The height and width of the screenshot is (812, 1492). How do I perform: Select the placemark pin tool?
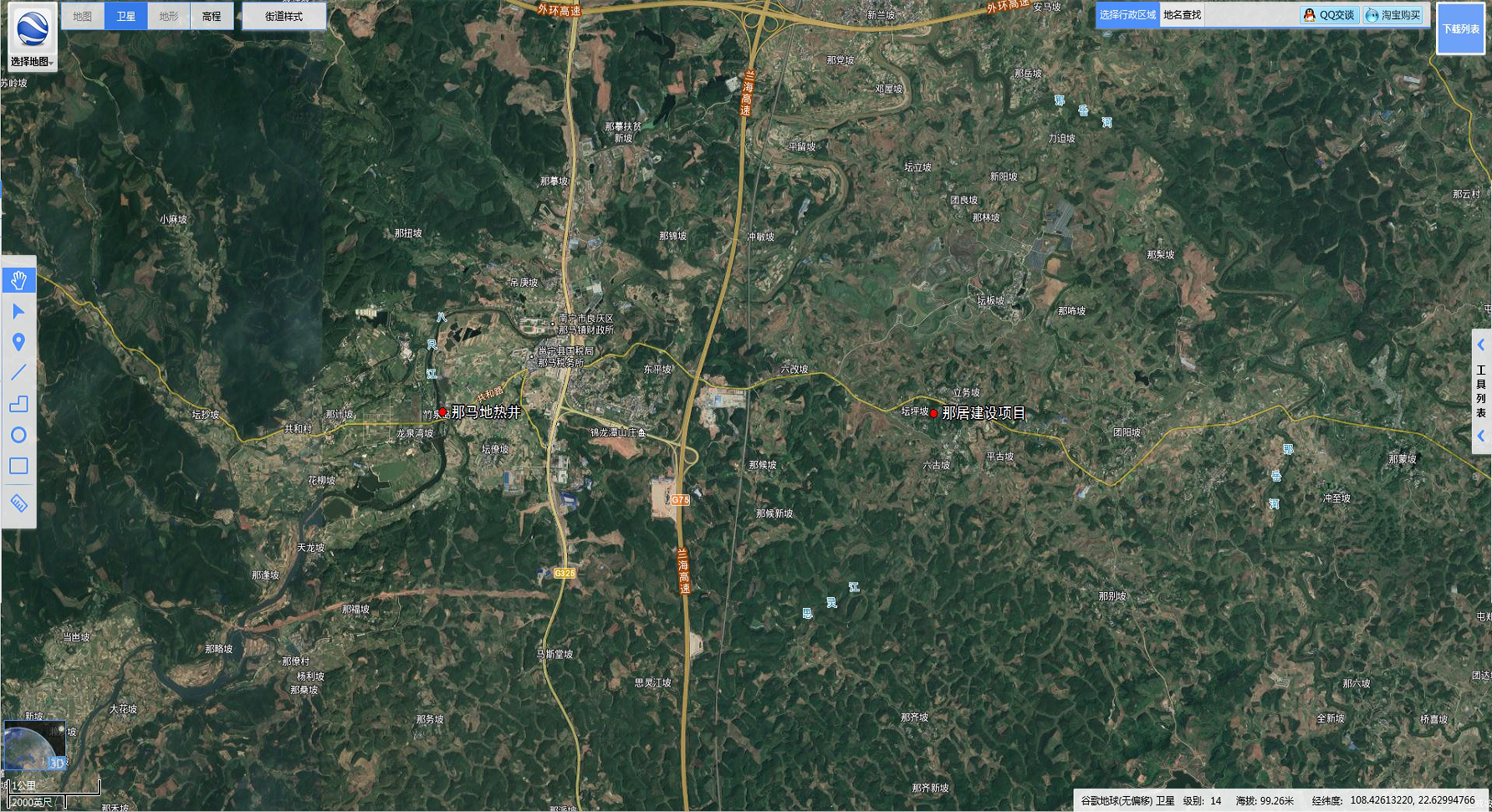pyautogui.click(x=18, y=342)
